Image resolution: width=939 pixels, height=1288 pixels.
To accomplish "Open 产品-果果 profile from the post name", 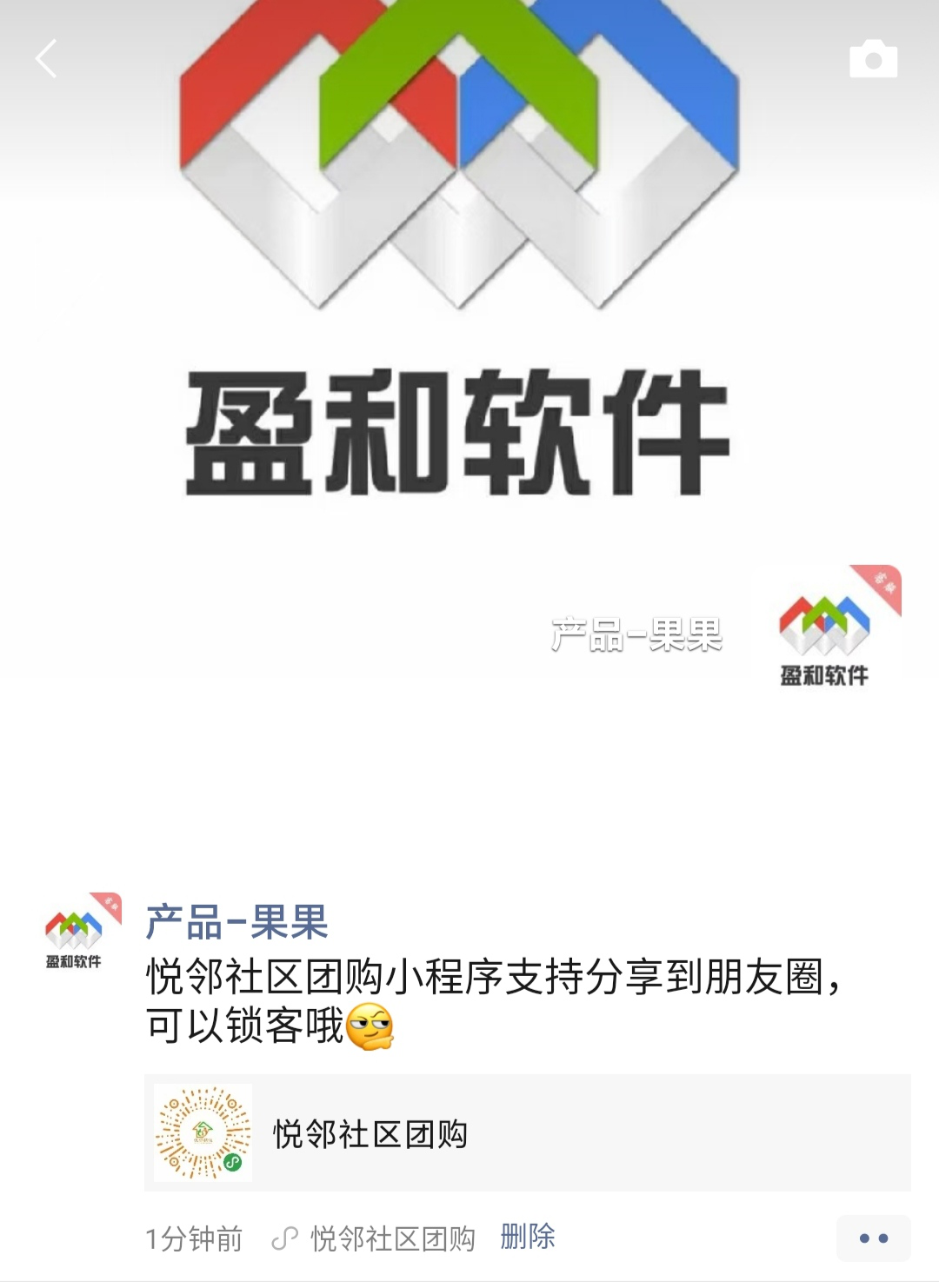I will (x=236, y=922).
